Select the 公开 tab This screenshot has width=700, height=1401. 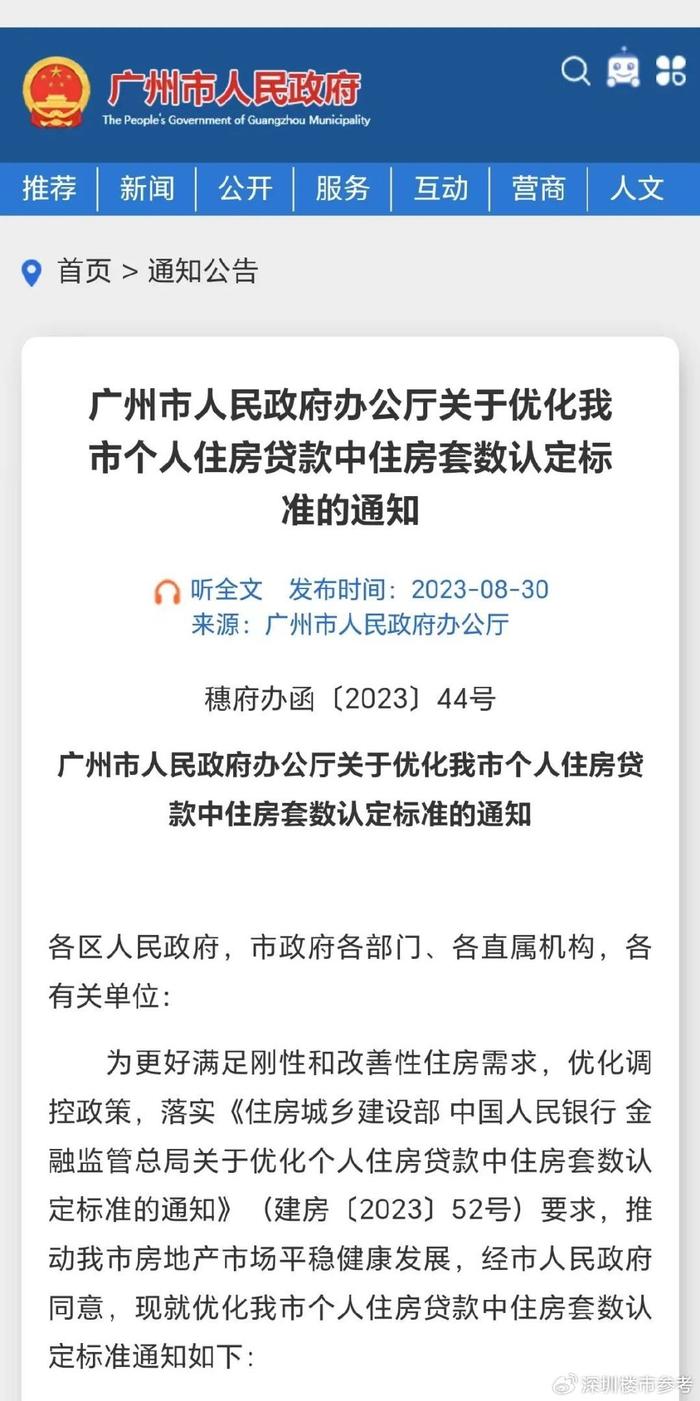point(245,188)
